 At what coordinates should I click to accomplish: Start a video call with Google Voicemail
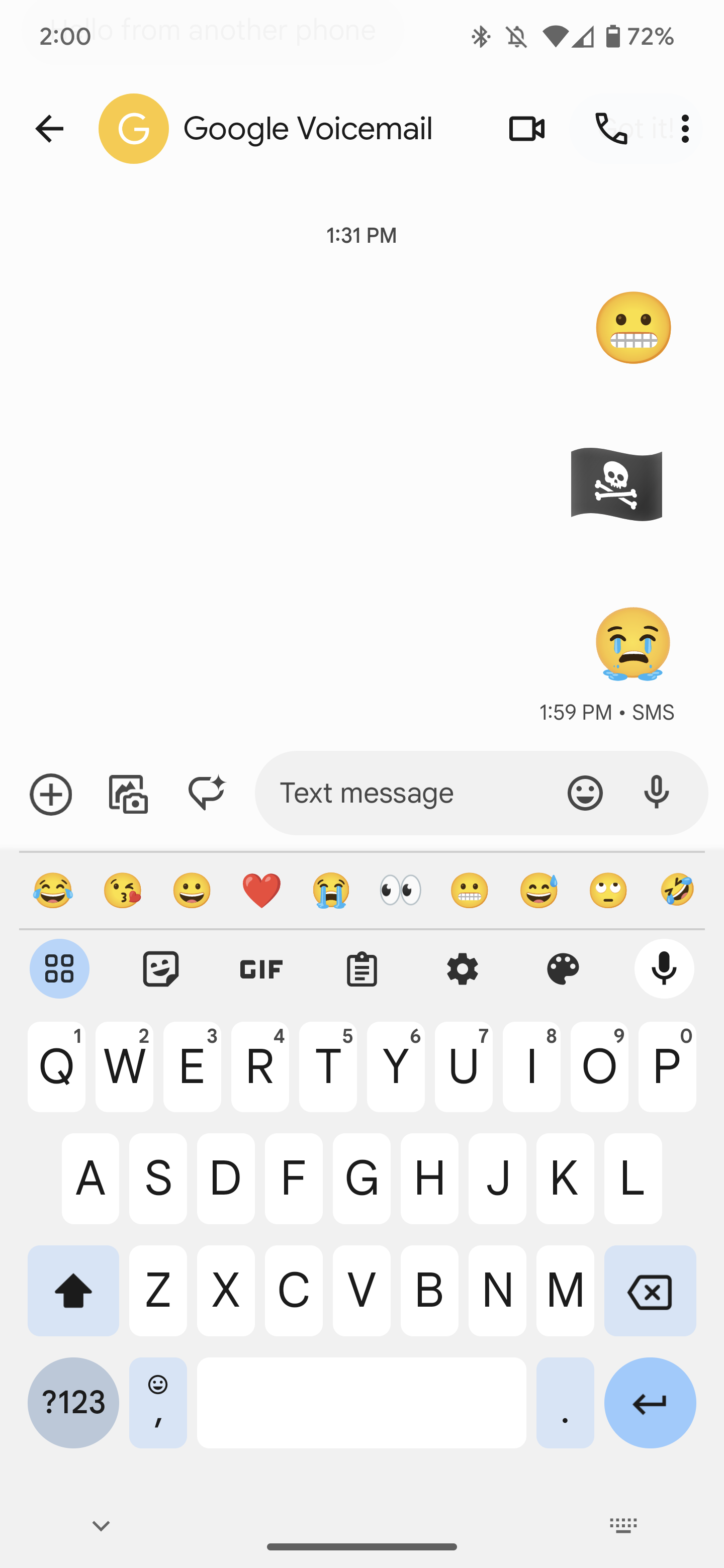click(527, 129)
